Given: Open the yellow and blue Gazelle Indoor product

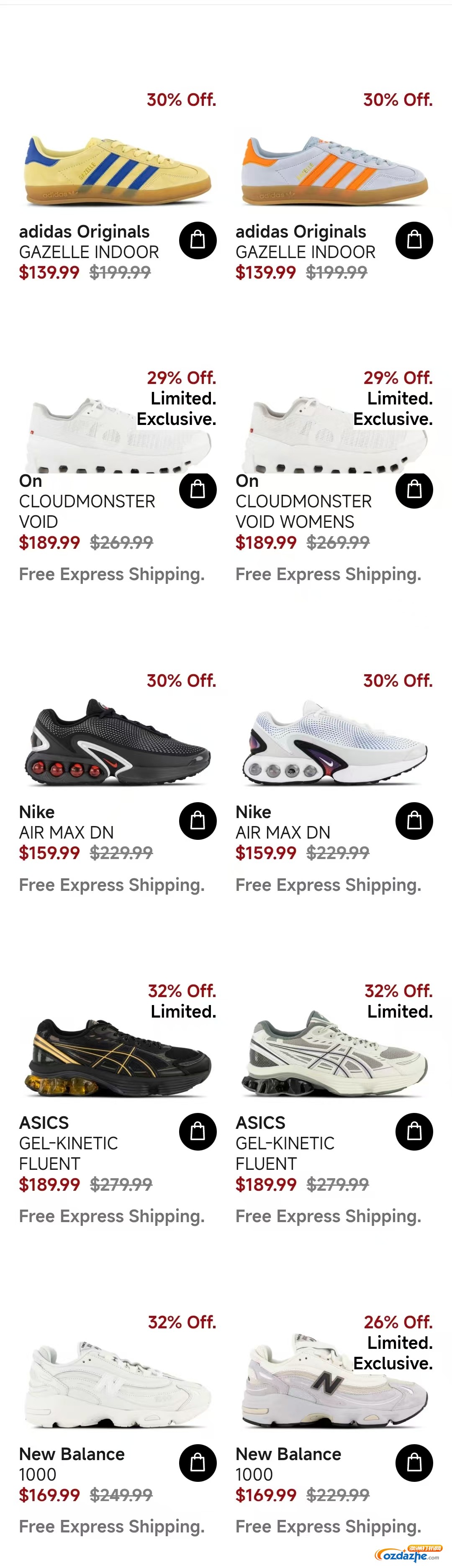Looking at the screenshot, I should [x=117, y=171].
